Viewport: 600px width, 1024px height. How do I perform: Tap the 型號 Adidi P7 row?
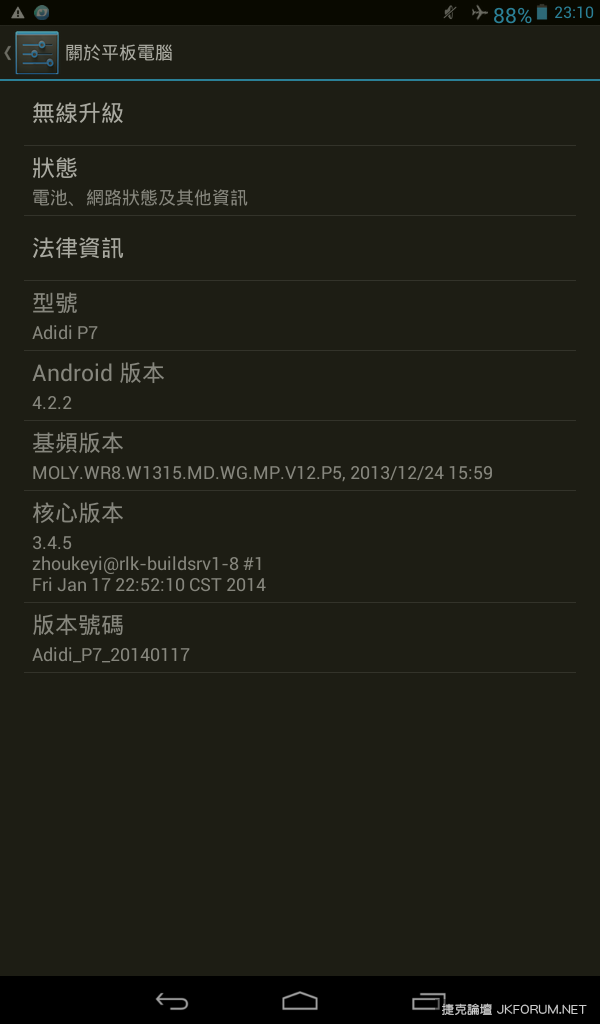click(300, 316)
